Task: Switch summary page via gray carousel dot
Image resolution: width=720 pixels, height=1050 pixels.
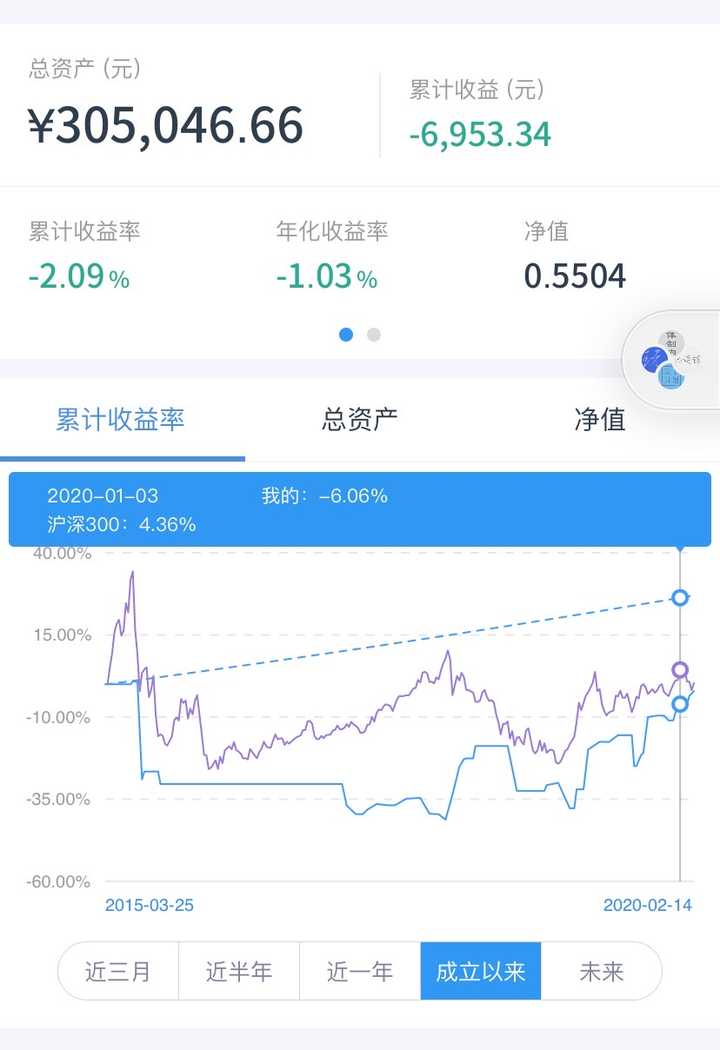Action: point(372,334)
